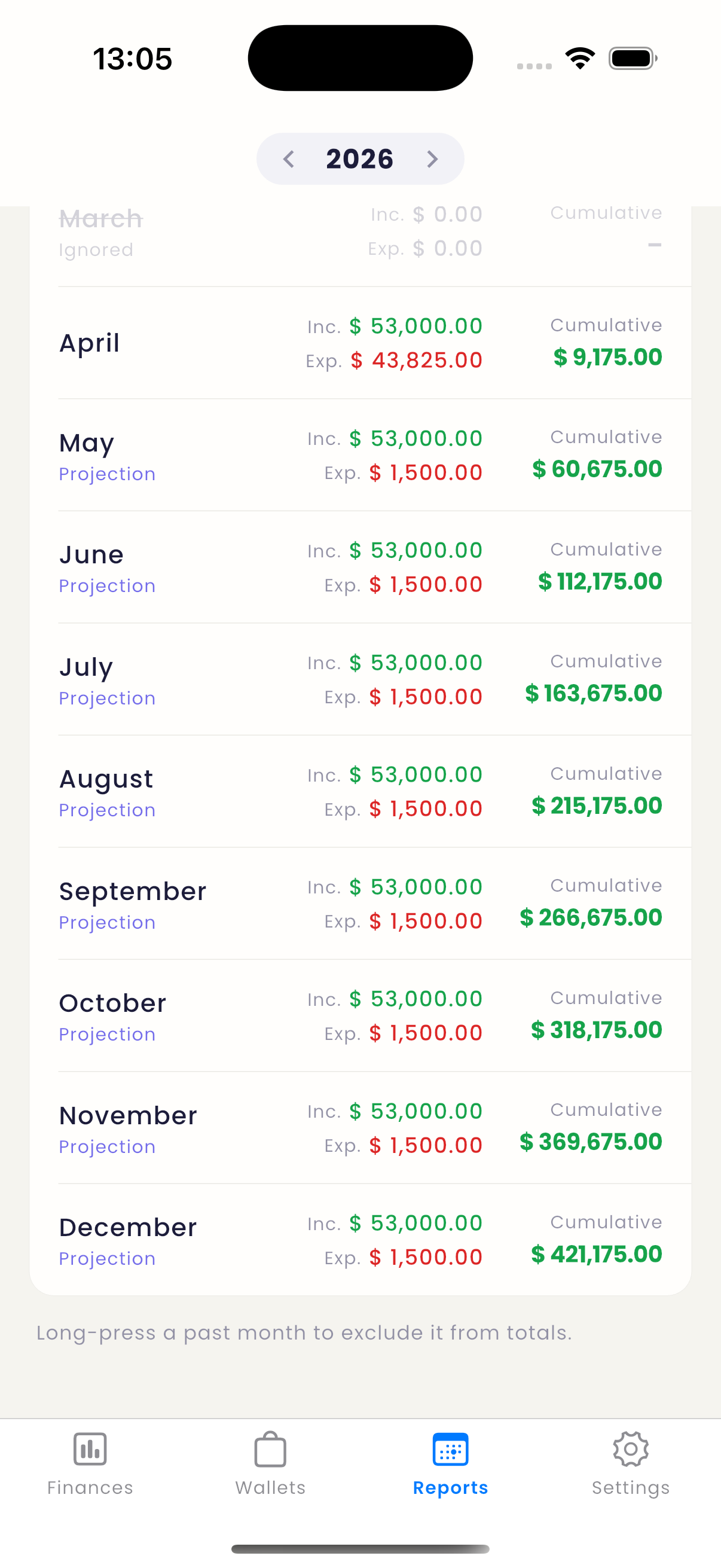Navigate to previous year with left chevron

(x=288, y=159)
